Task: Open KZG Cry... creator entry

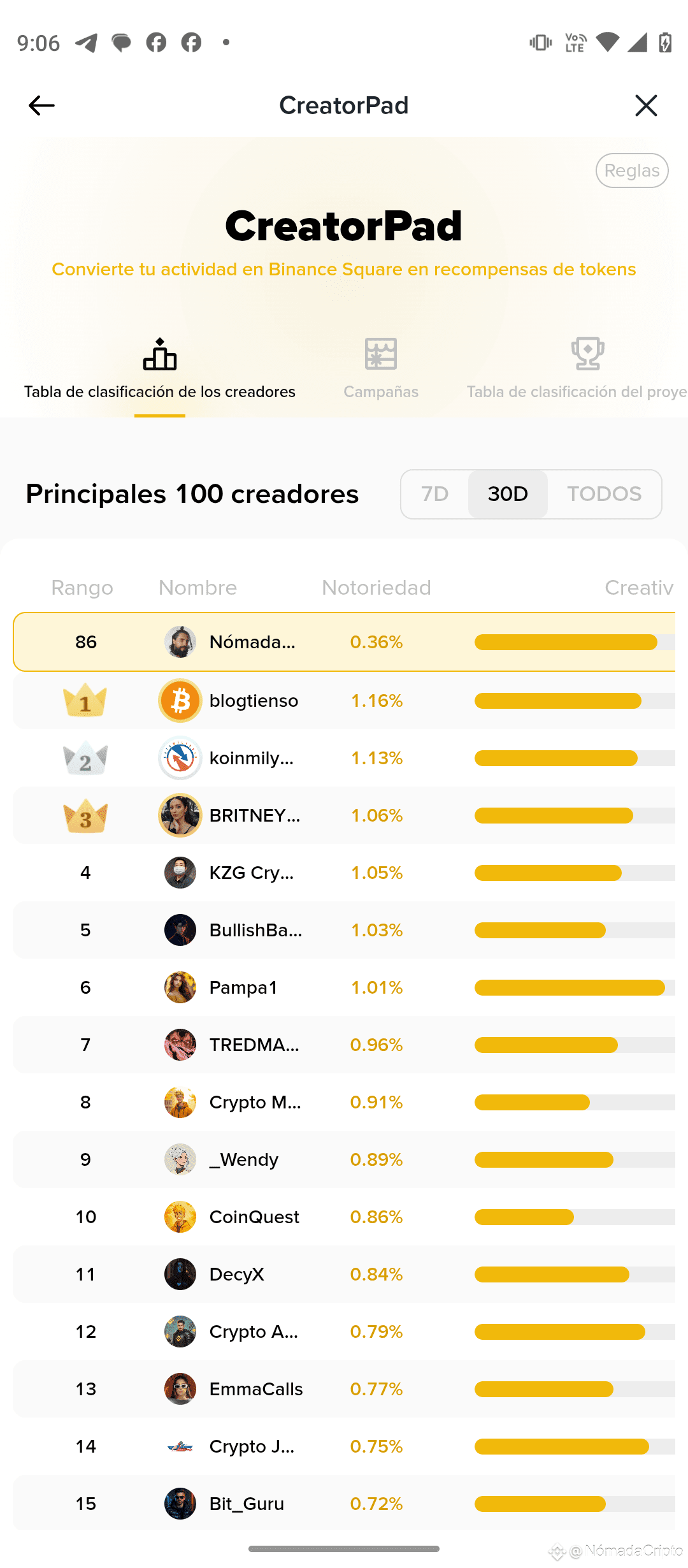Action: click(x=344, y=873)
